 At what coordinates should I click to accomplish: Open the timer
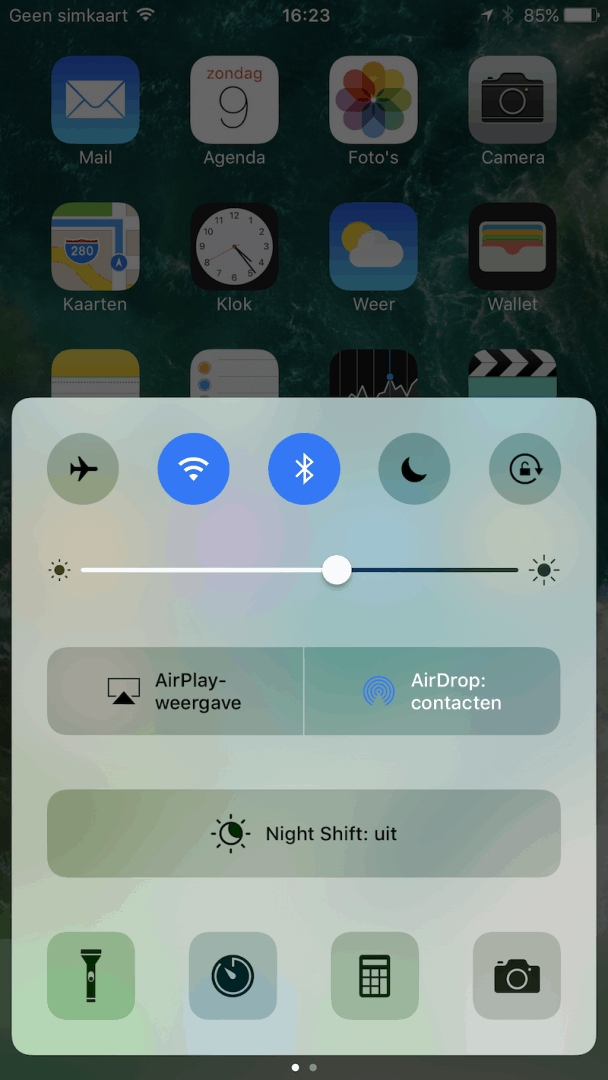click(233, 975)
